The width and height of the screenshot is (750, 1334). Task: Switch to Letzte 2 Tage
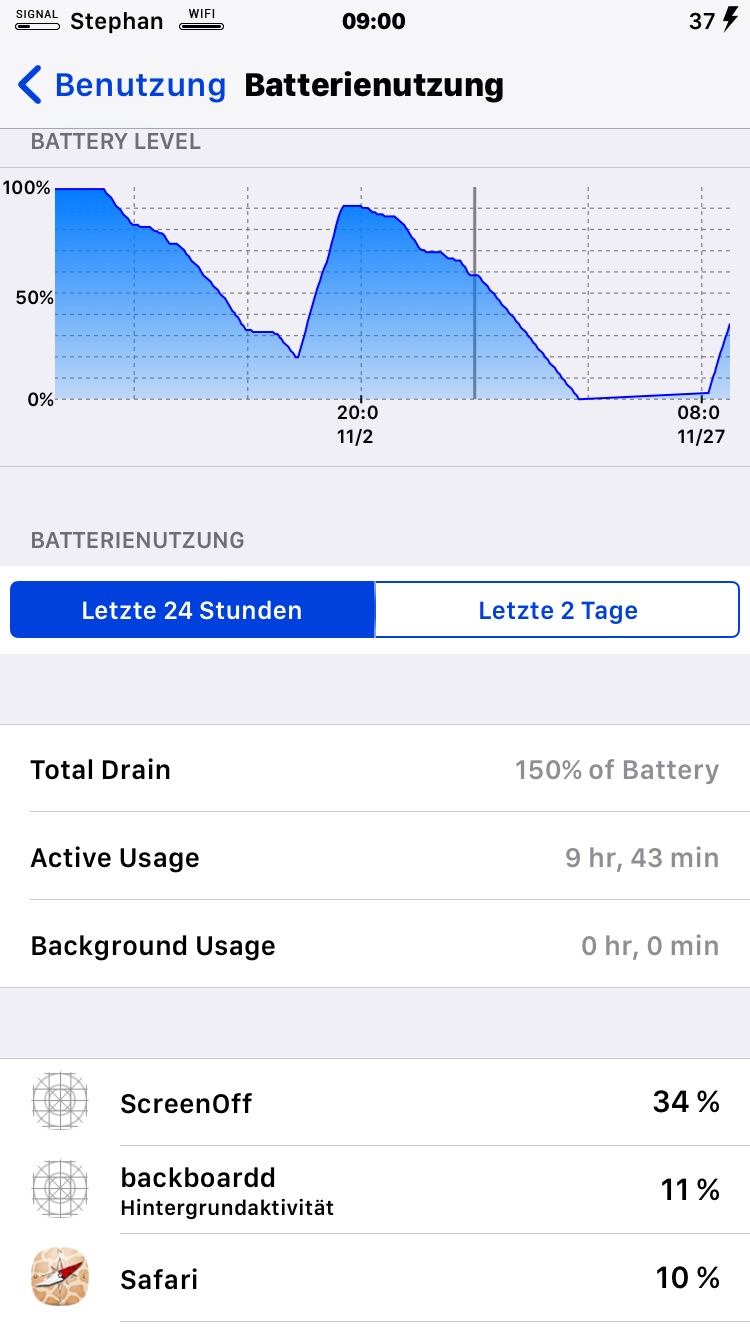pos(557,610)
